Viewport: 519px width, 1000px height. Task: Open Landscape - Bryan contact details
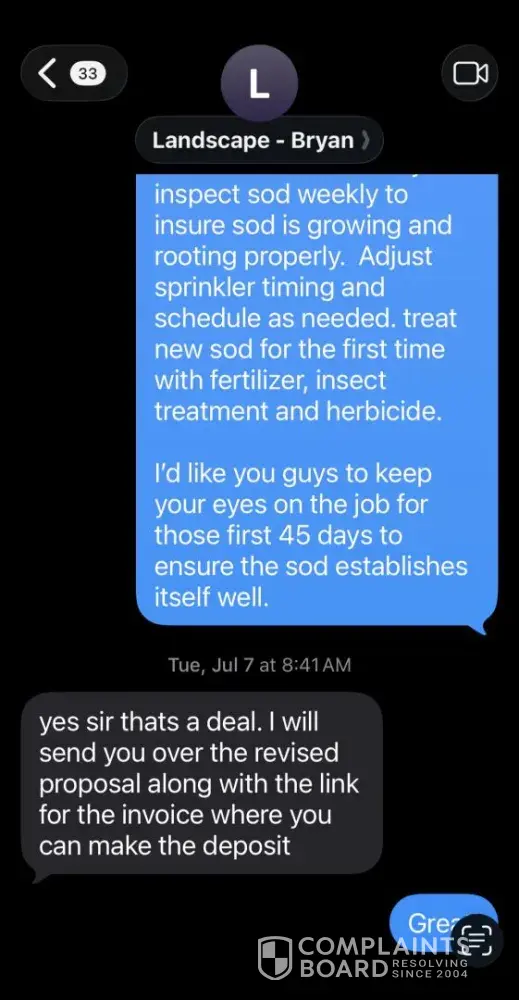260,140
